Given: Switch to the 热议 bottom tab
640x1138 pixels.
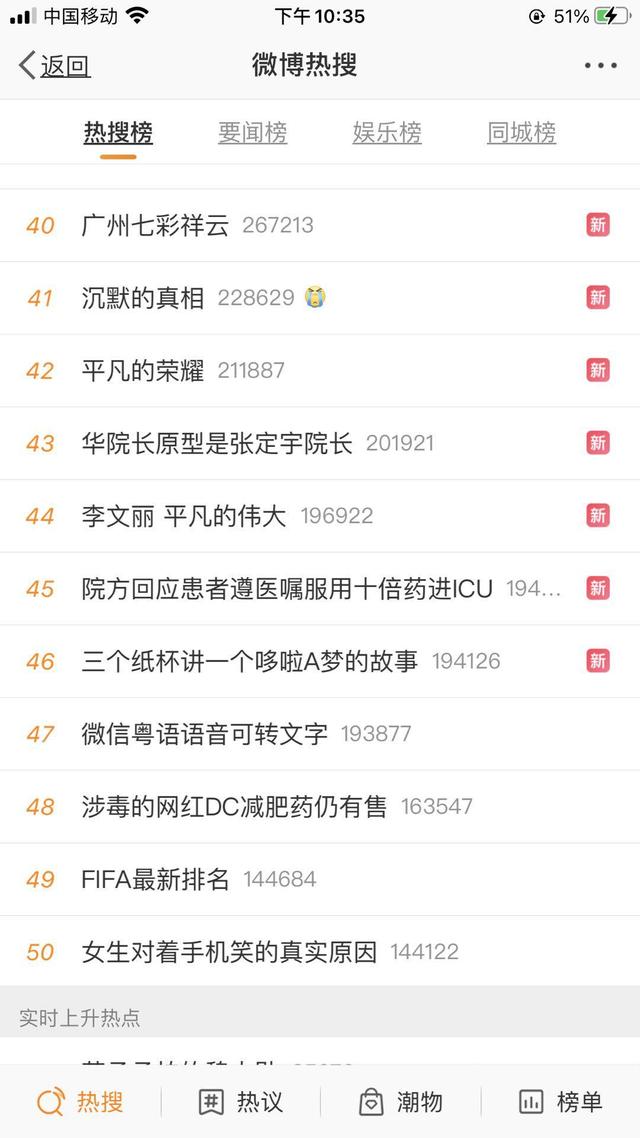Looking at the screenshot, I should [x=240, y=1102].
